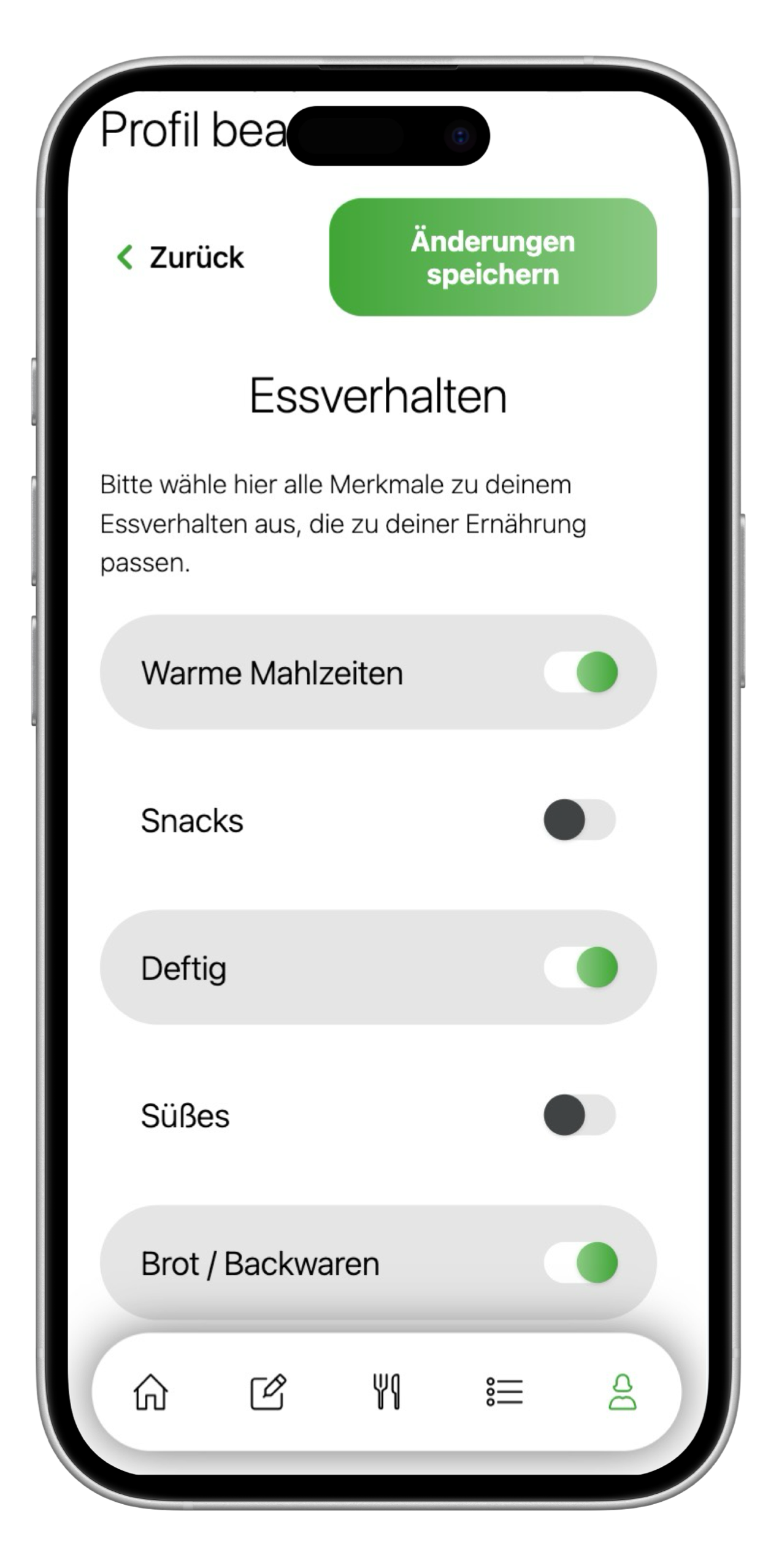Image resolution: width=779 pixels, height=1568 pixels.
Task: Save changes with Änderungen speichern
Action: click(x=493, y=257)
